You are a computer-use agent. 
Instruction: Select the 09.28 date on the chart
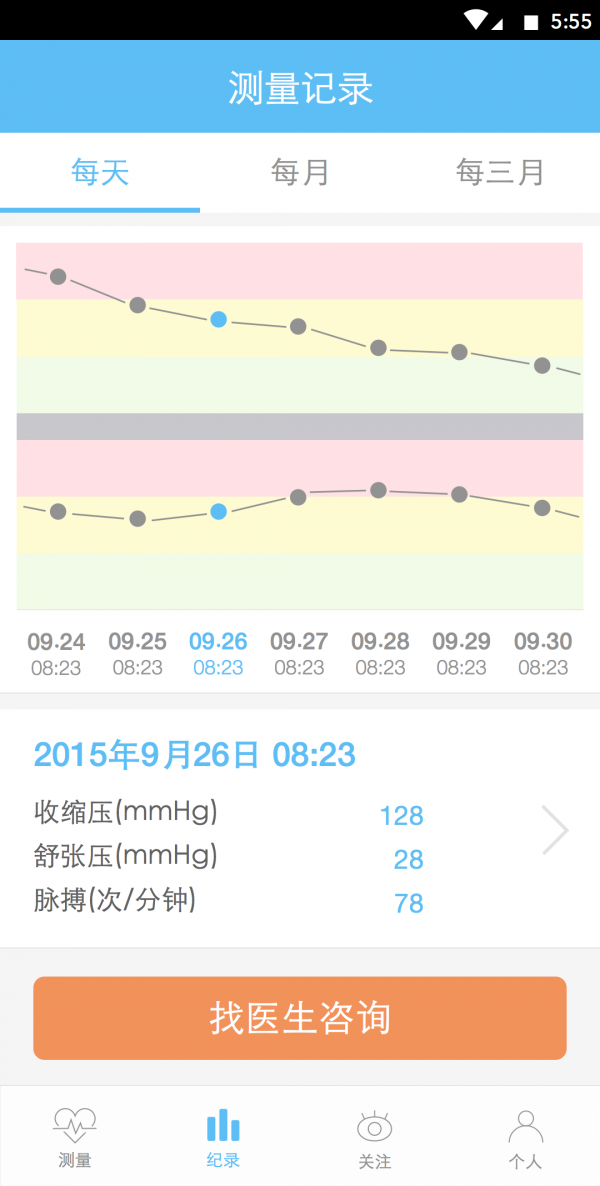click(x=380, y=653)
